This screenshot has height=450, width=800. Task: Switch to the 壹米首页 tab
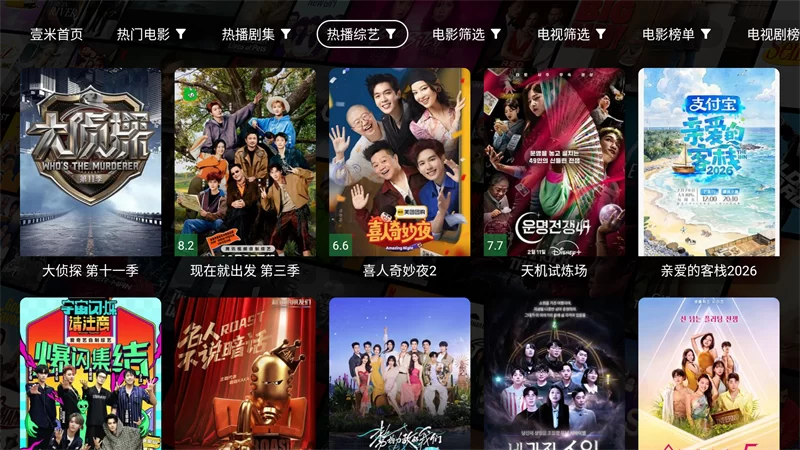tap(56, 34)
